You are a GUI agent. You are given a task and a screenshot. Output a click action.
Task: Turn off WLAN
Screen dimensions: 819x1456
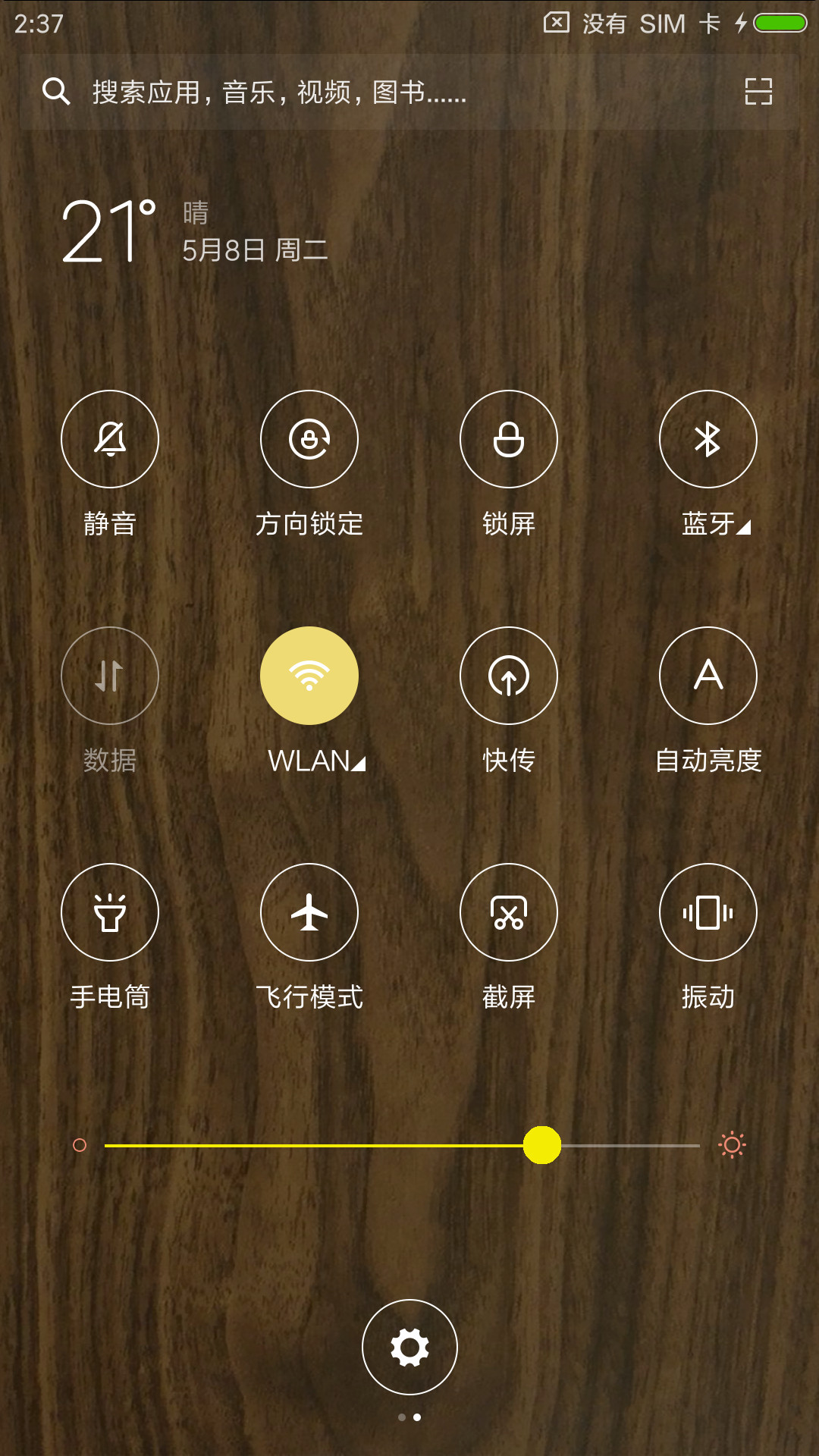(309, 676)
